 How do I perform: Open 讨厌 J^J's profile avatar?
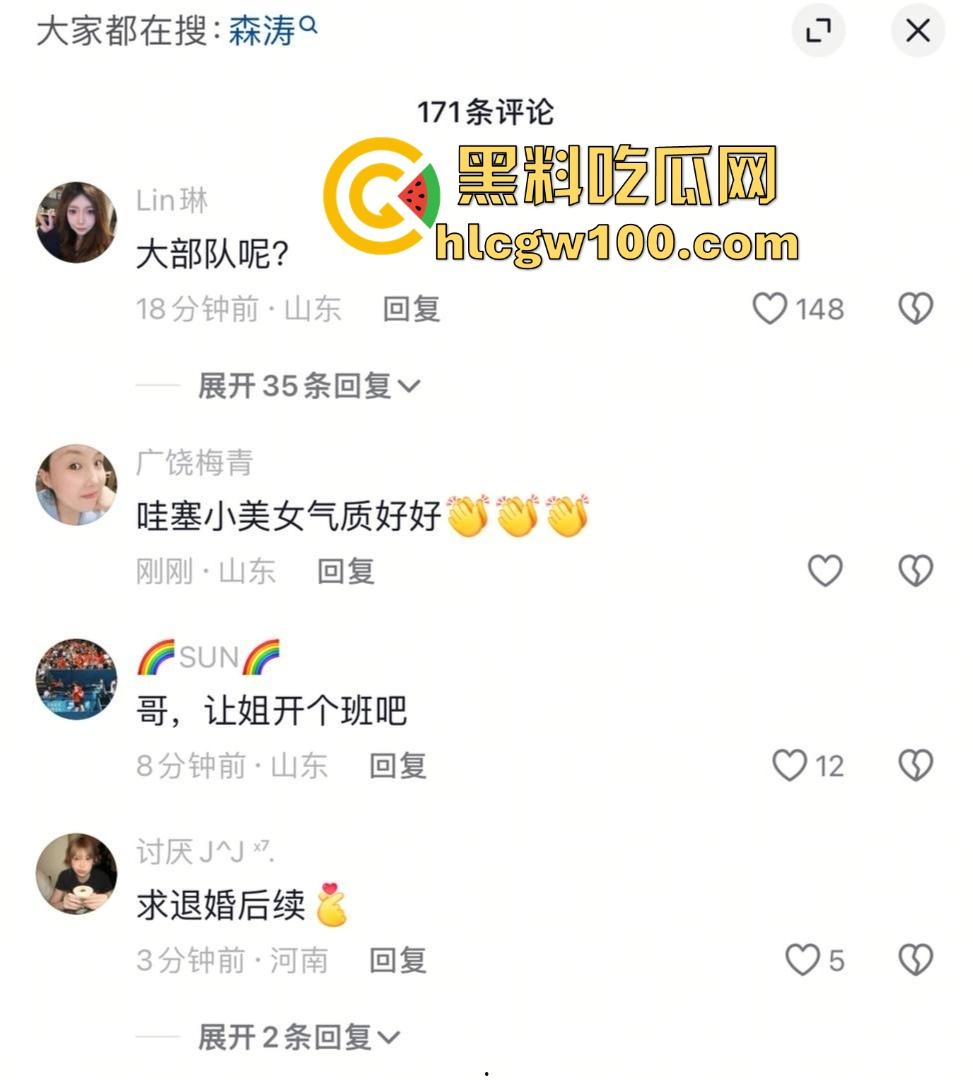tap(76, 874)
